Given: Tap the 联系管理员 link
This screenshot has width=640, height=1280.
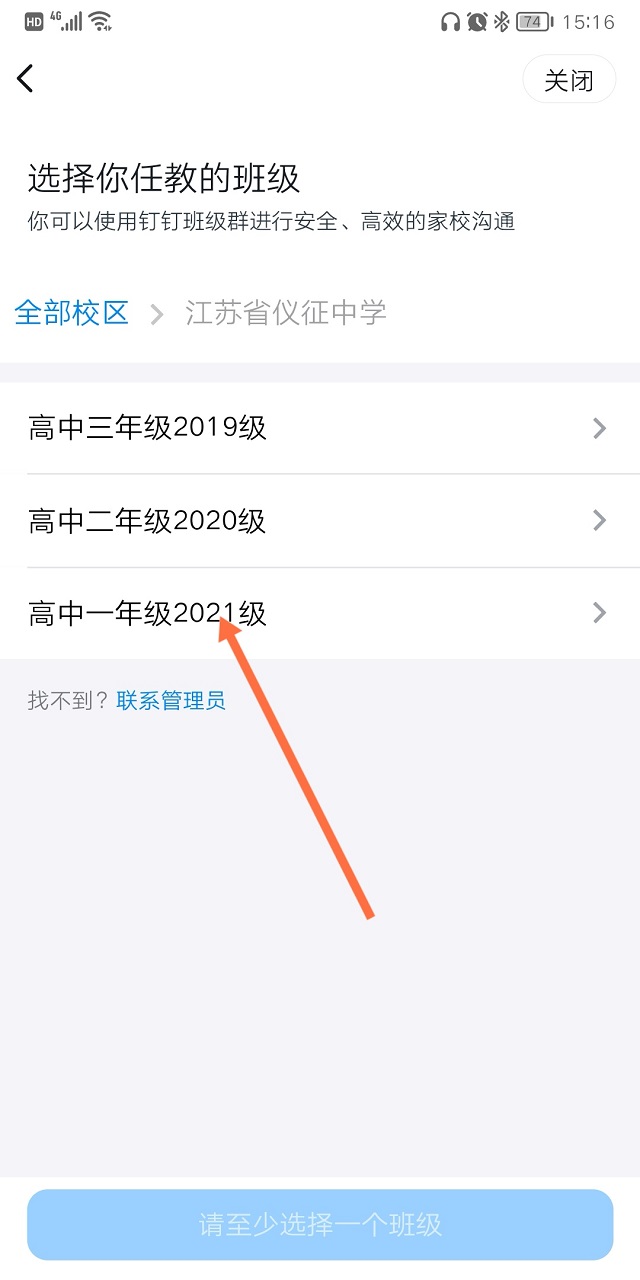Looking at the screenshot, I should coord(171,700).
